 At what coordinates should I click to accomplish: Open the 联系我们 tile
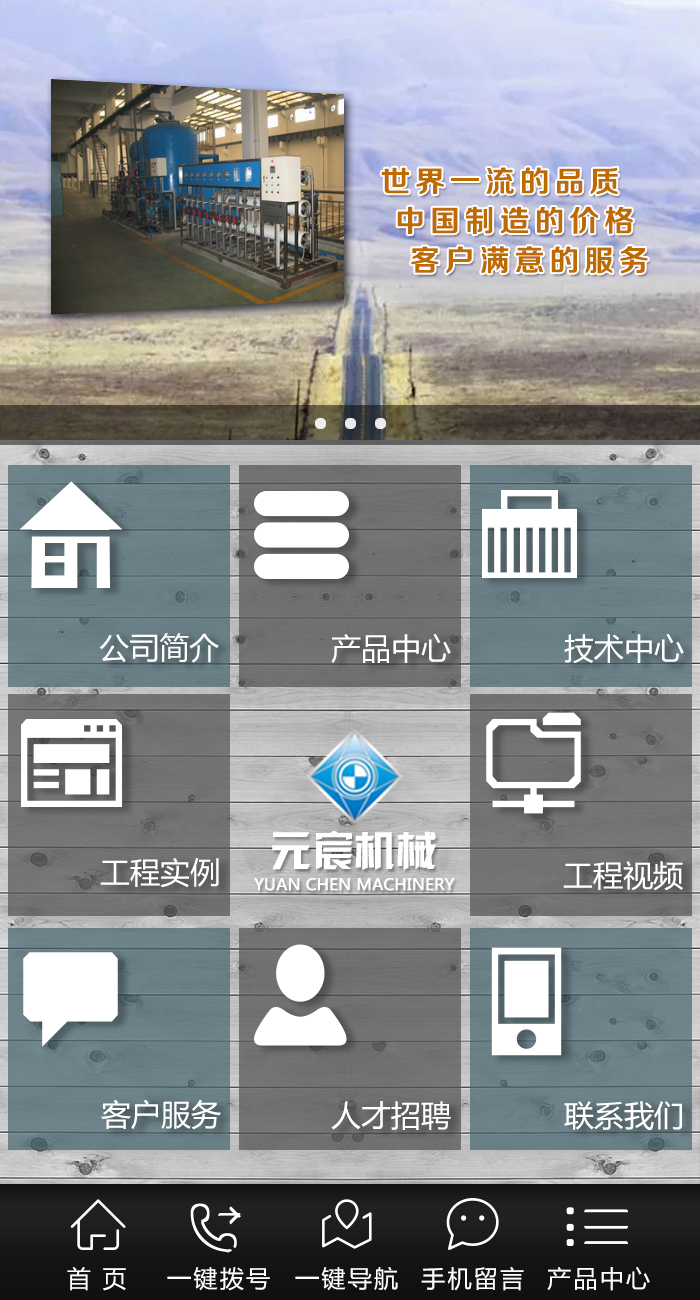pyautogui.click(x=581, y=1038)
